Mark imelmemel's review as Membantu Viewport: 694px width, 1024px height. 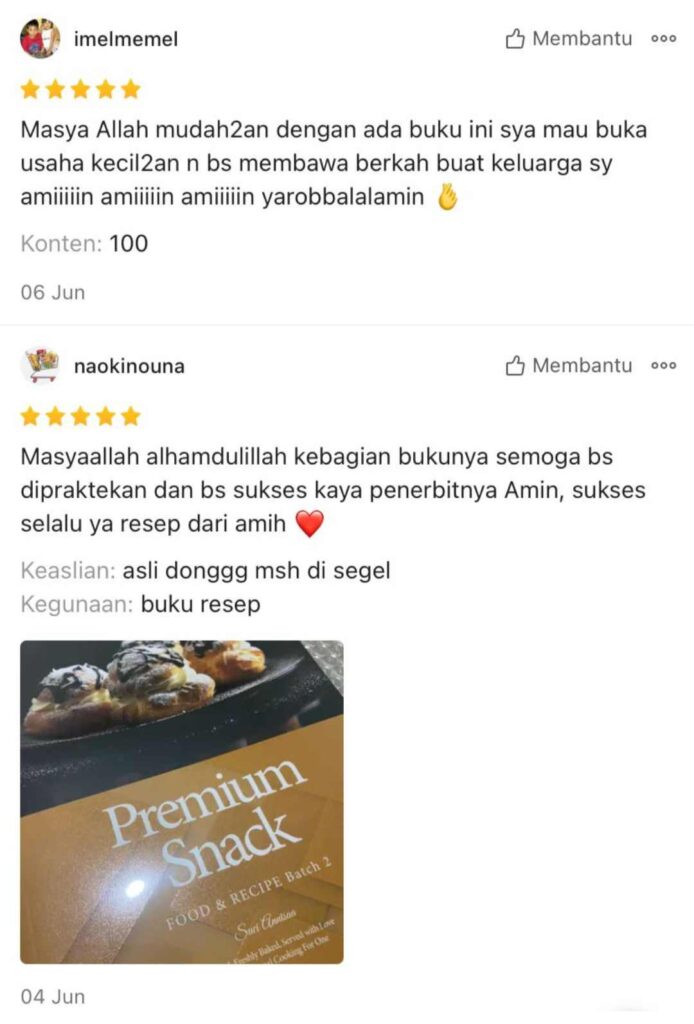[x=568, y=39]
